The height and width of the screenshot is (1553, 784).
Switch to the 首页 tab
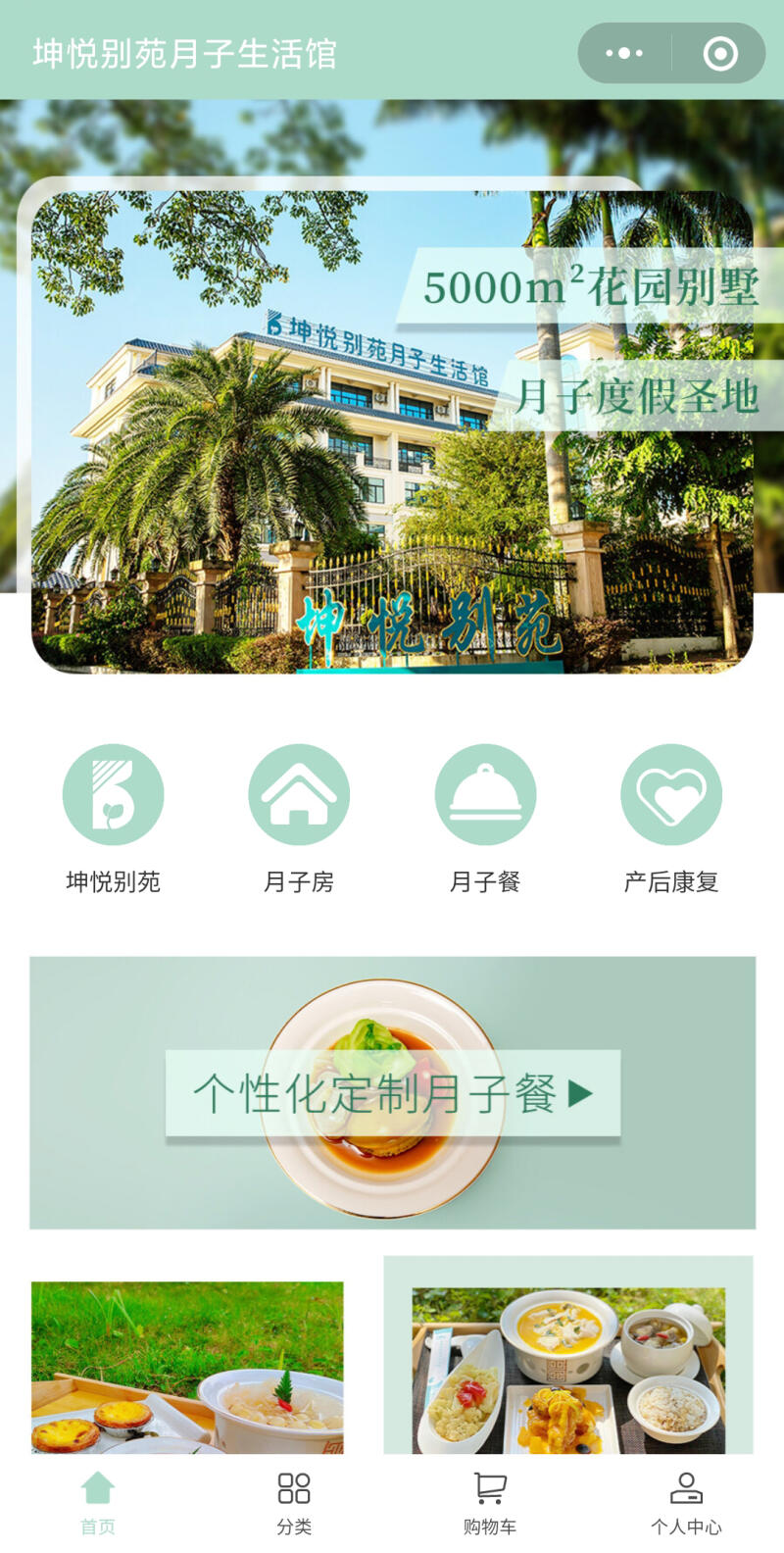coord(98,1502)
